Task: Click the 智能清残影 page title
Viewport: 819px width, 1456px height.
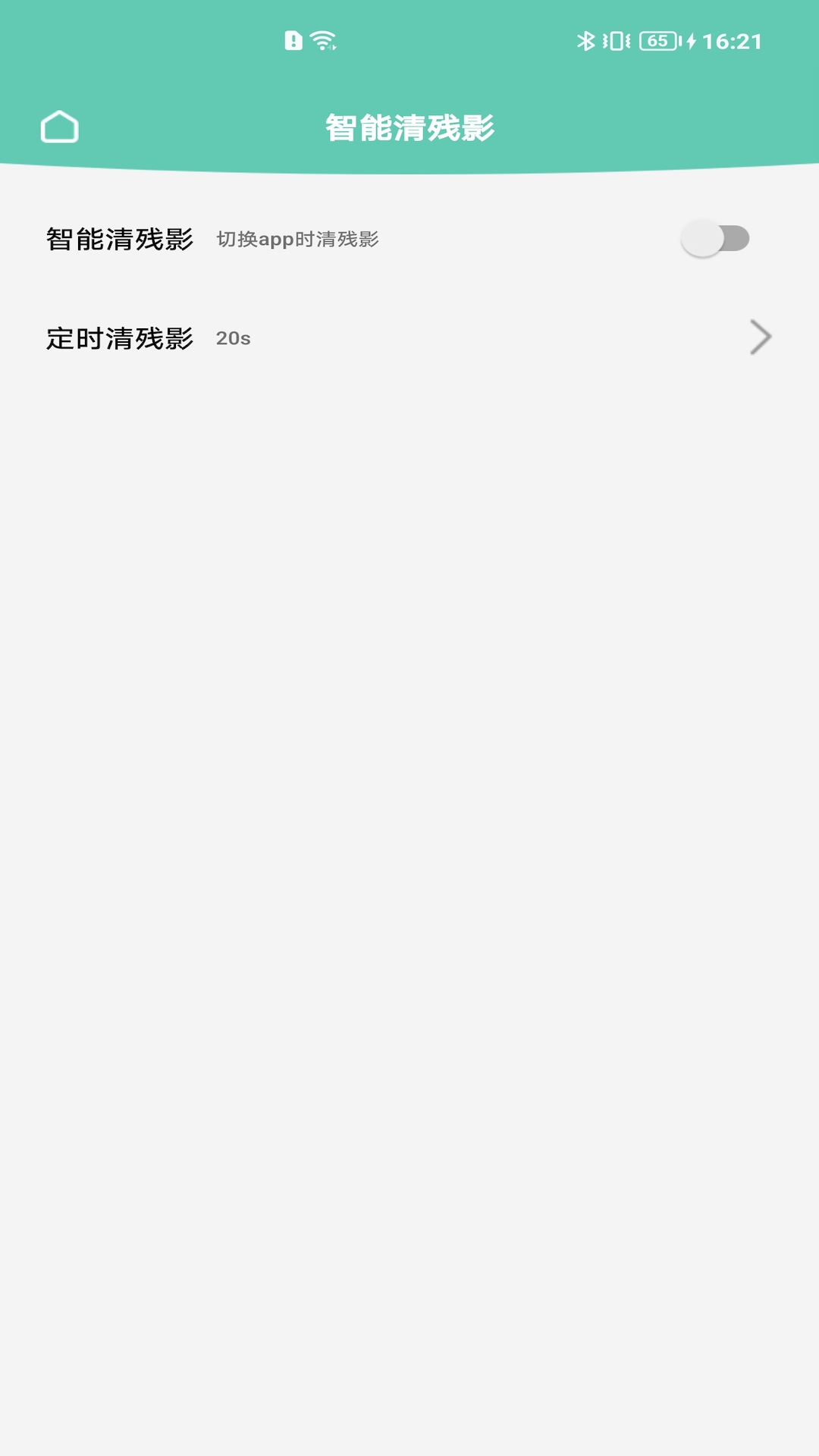Action: 409,127
